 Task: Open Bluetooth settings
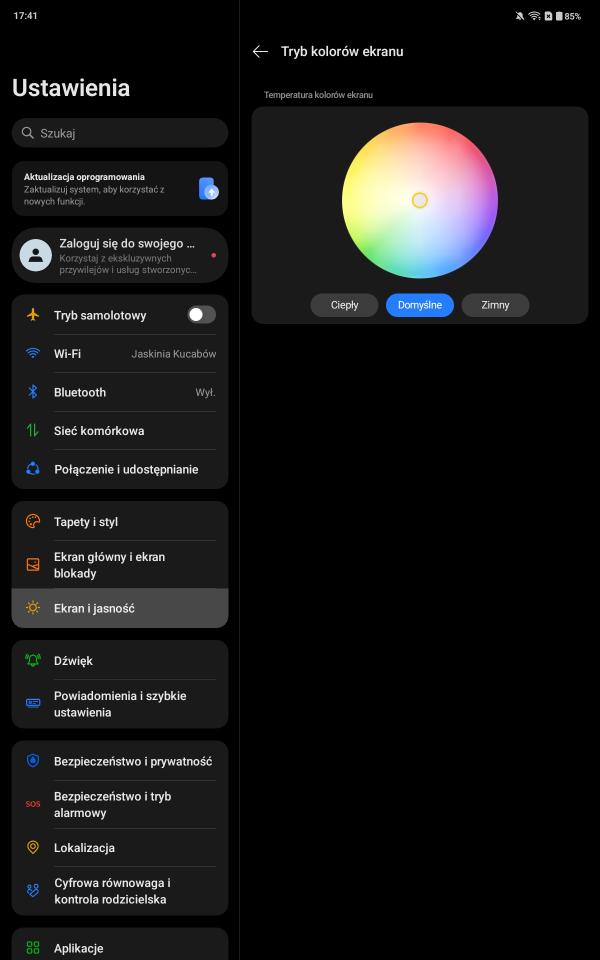pyautogui.click(x=120, y=392)
